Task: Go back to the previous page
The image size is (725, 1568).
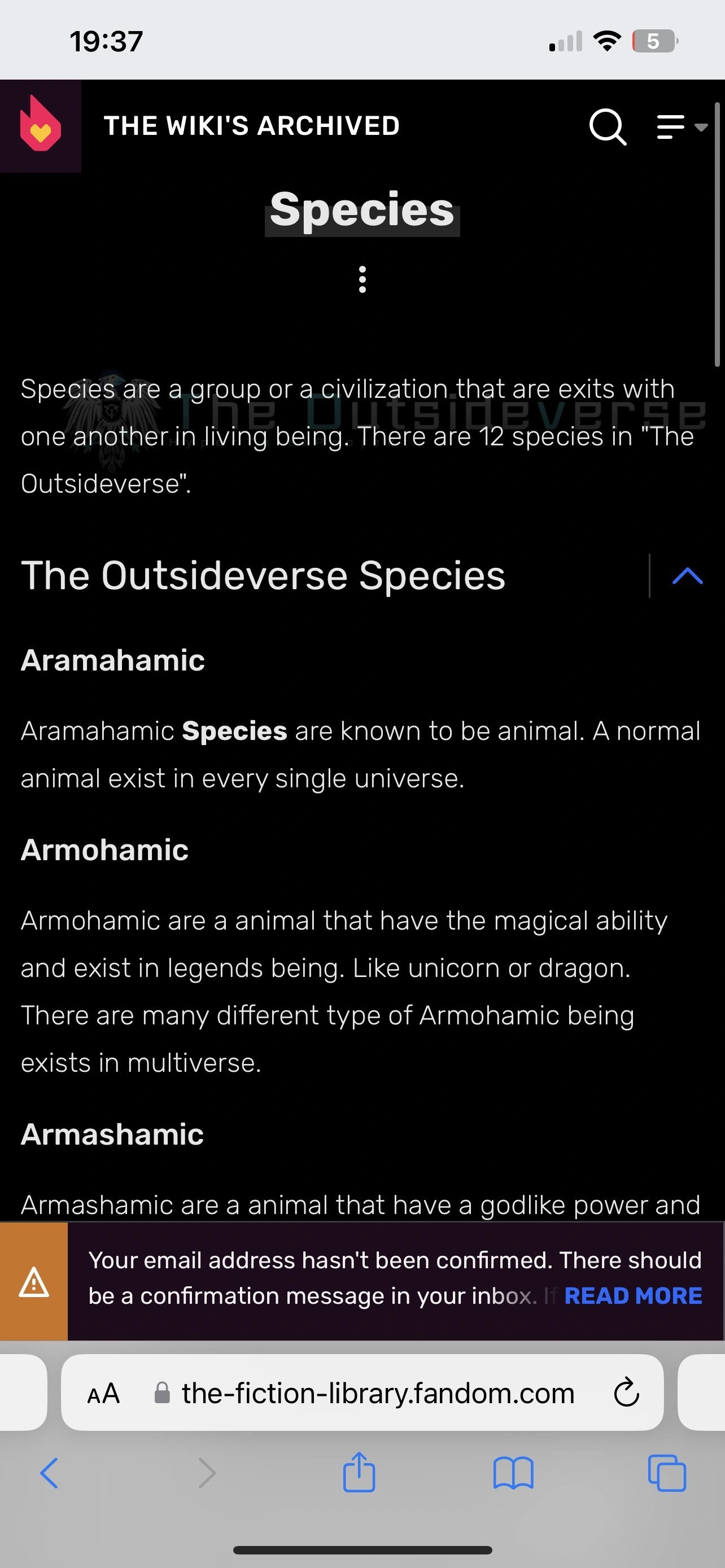Action: coord(49,1473)
